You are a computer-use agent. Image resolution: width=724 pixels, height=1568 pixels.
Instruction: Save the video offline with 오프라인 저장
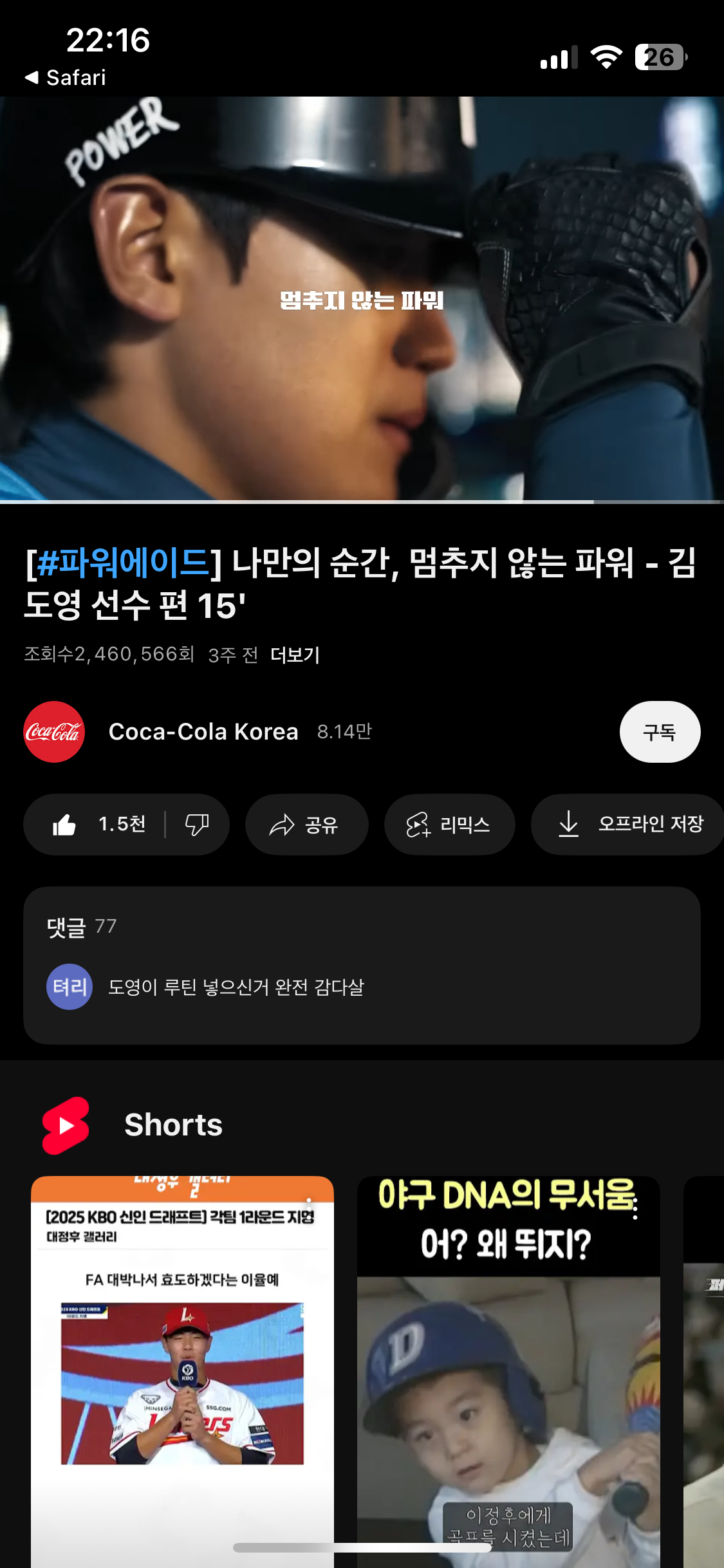(x=629, y=825)
